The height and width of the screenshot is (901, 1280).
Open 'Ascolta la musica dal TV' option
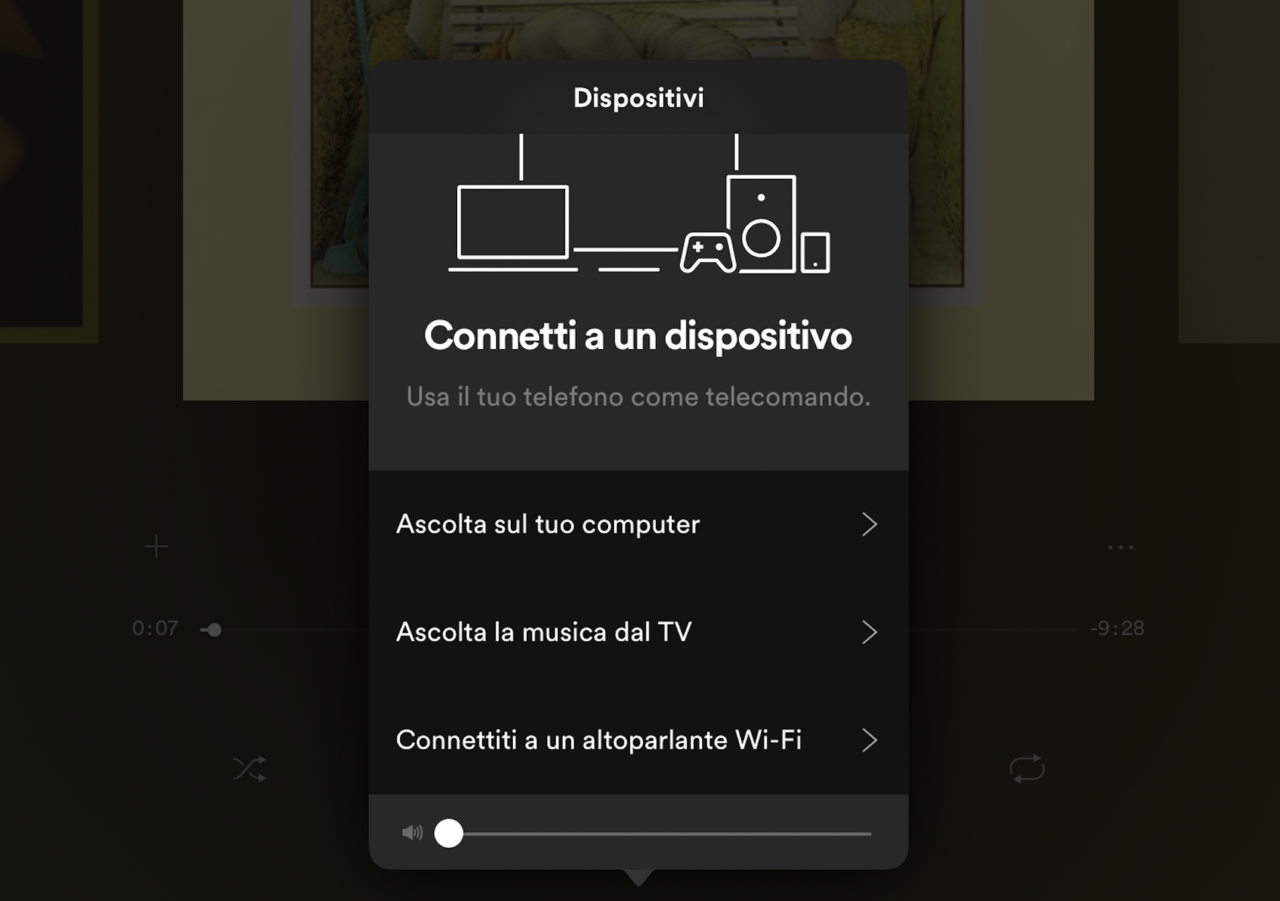637,632
